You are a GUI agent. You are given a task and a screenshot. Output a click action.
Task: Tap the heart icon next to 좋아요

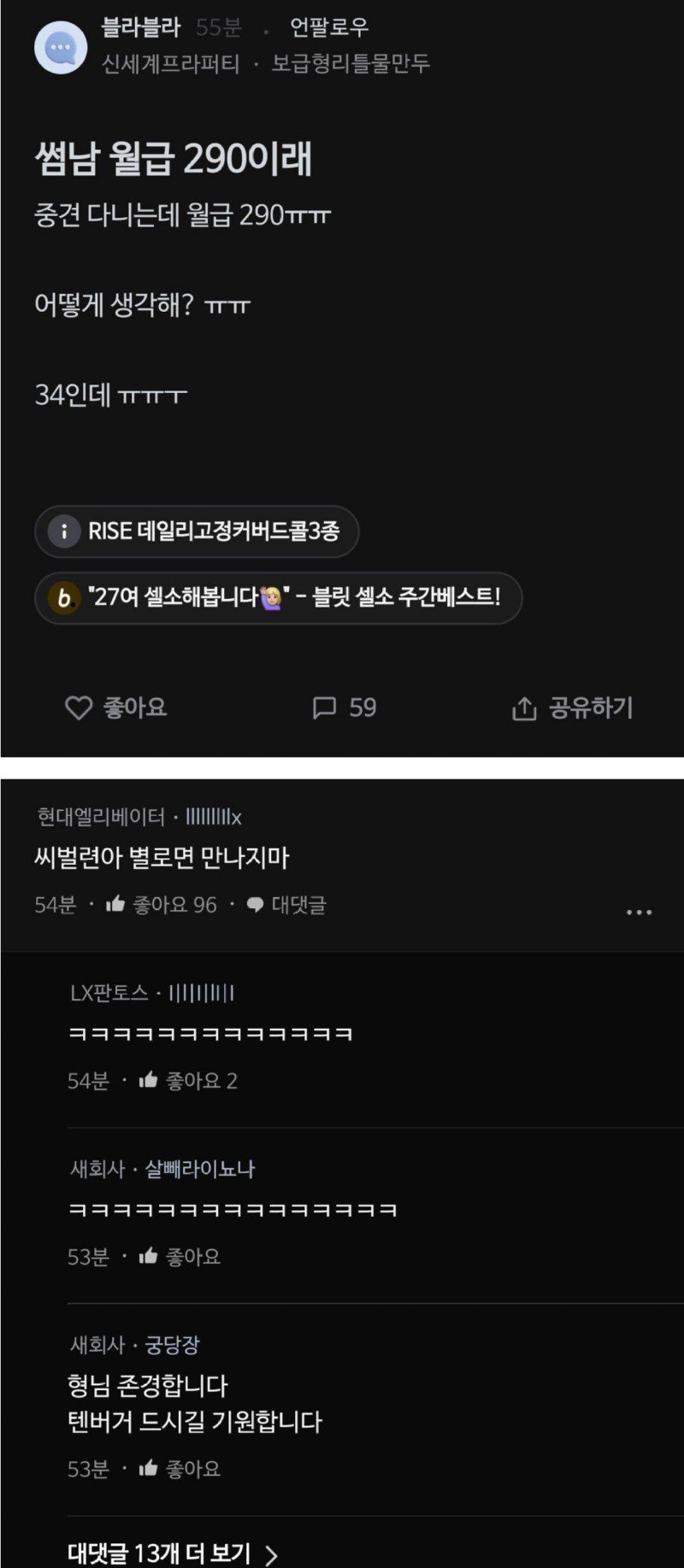[78, 708]
